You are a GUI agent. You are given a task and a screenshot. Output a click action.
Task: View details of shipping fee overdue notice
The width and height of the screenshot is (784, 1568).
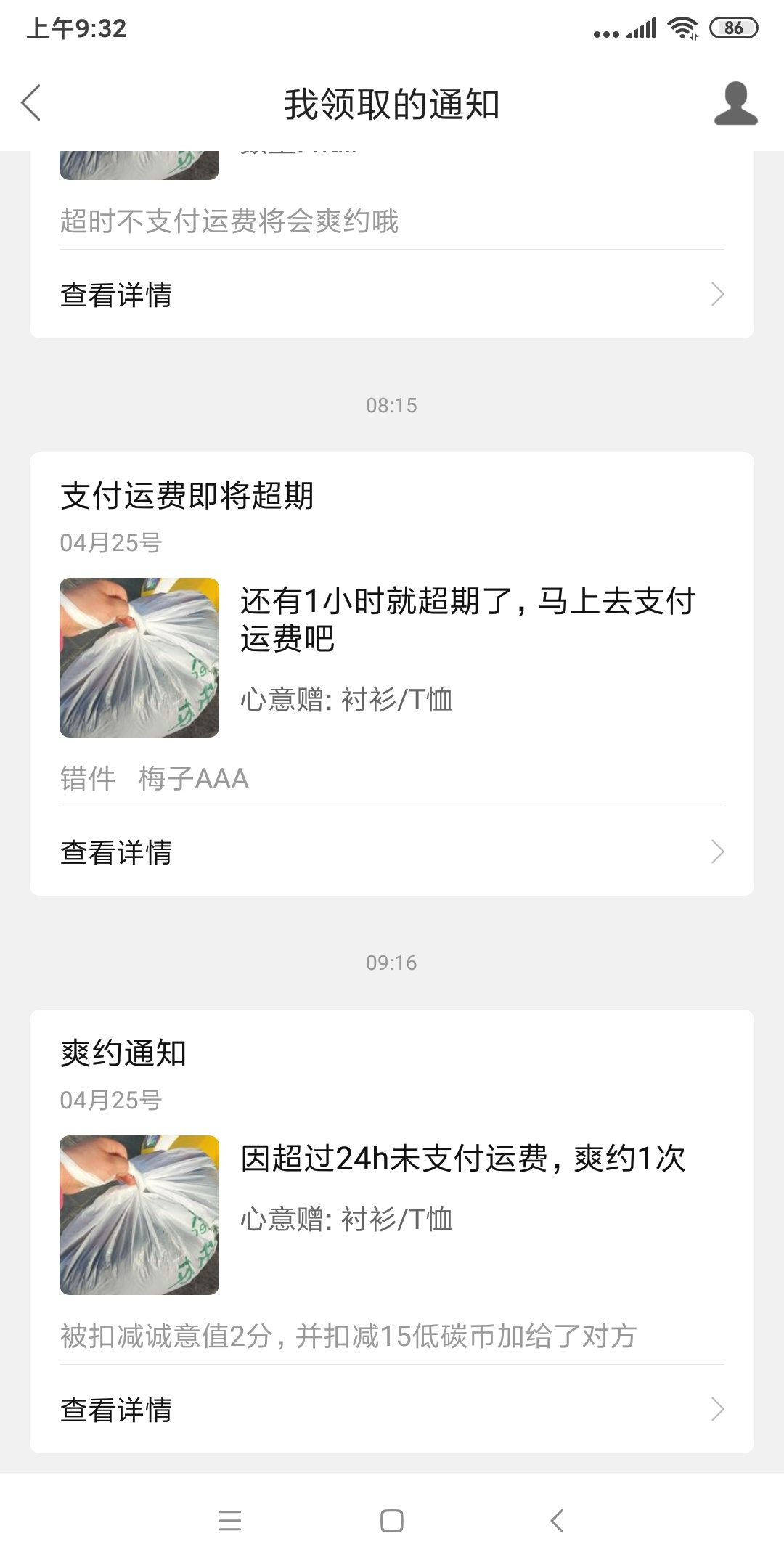(x=391, y=852)
